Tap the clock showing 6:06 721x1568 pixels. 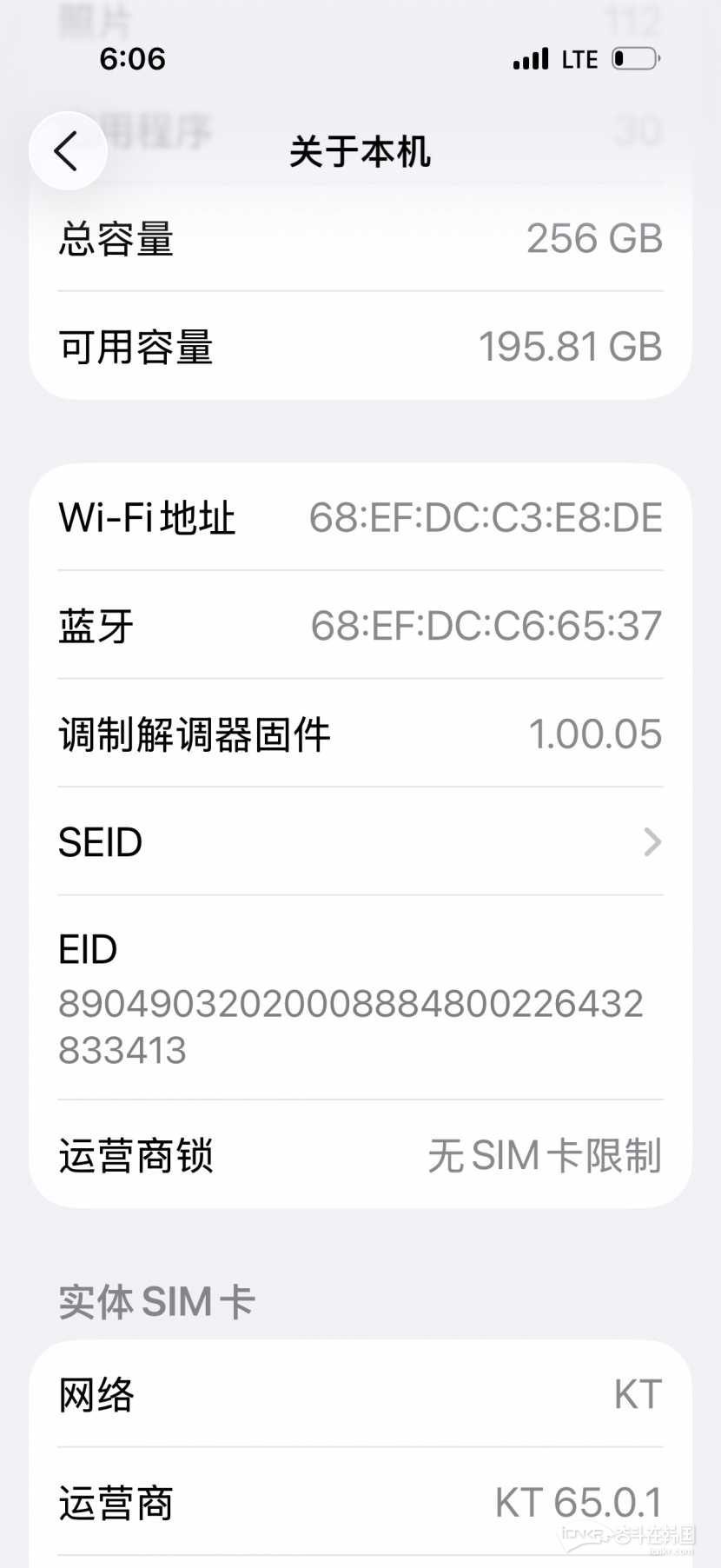click(x=133, y=58)
